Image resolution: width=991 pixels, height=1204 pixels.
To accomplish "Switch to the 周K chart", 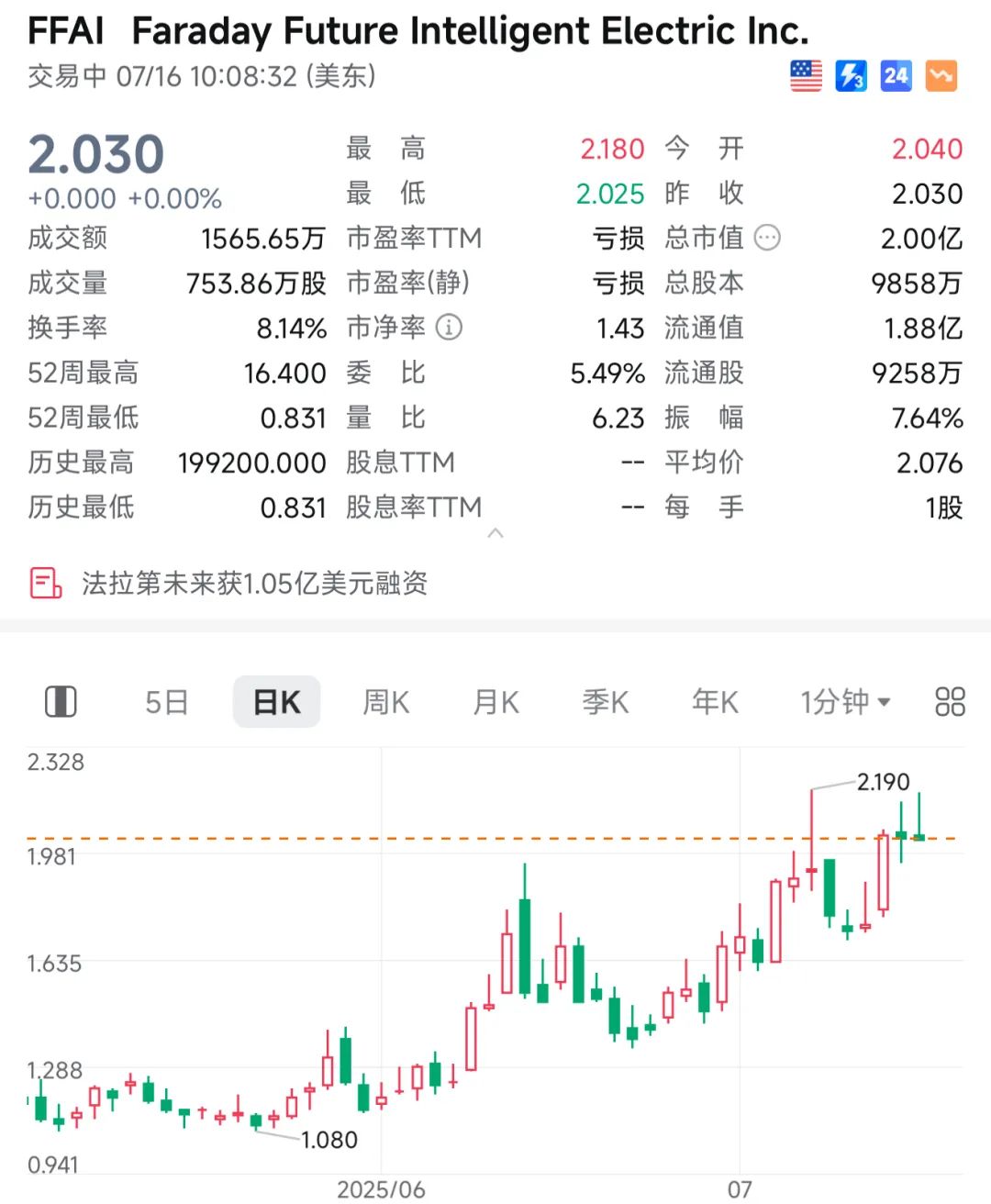I will point(386,702).
